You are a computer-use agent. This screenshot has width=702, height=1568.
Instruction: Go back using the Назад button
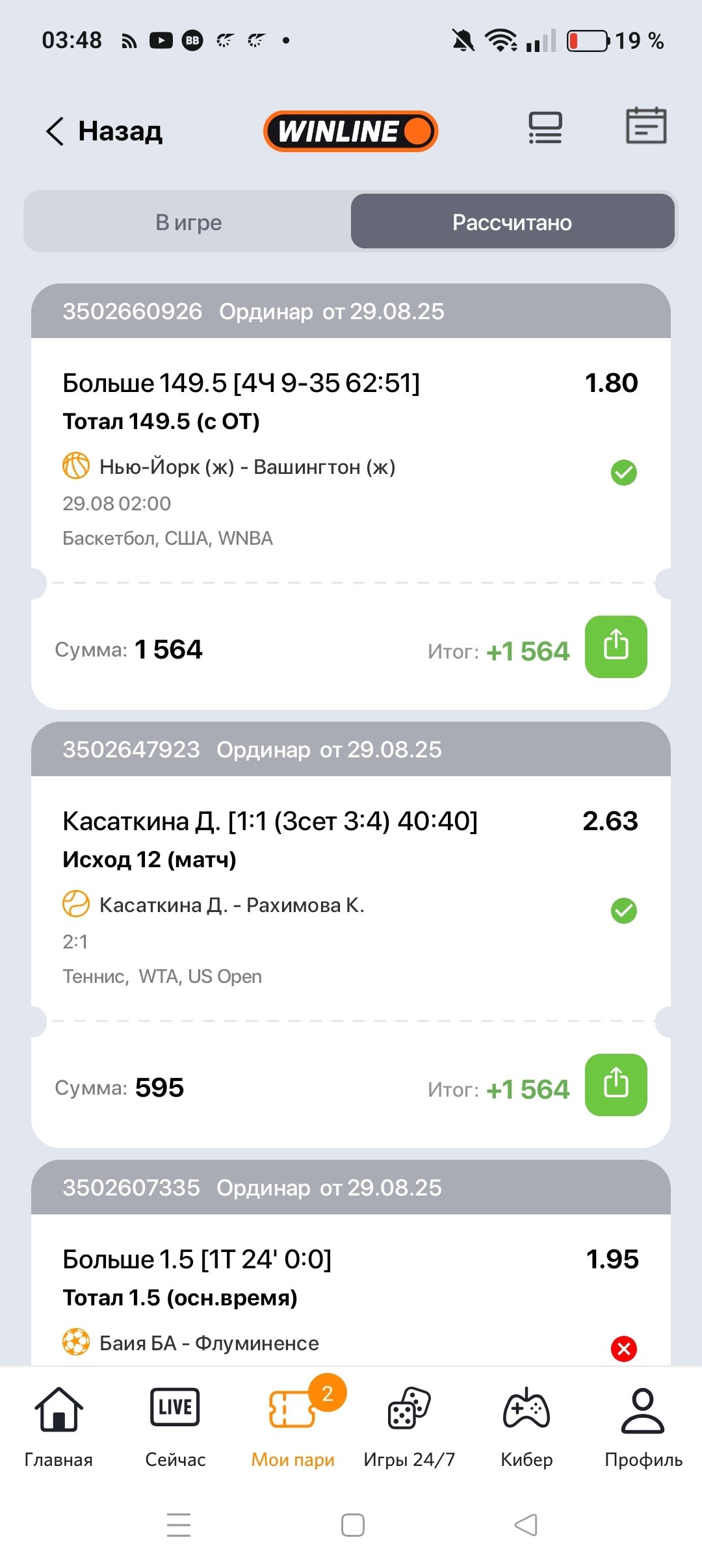coord(104,131)
